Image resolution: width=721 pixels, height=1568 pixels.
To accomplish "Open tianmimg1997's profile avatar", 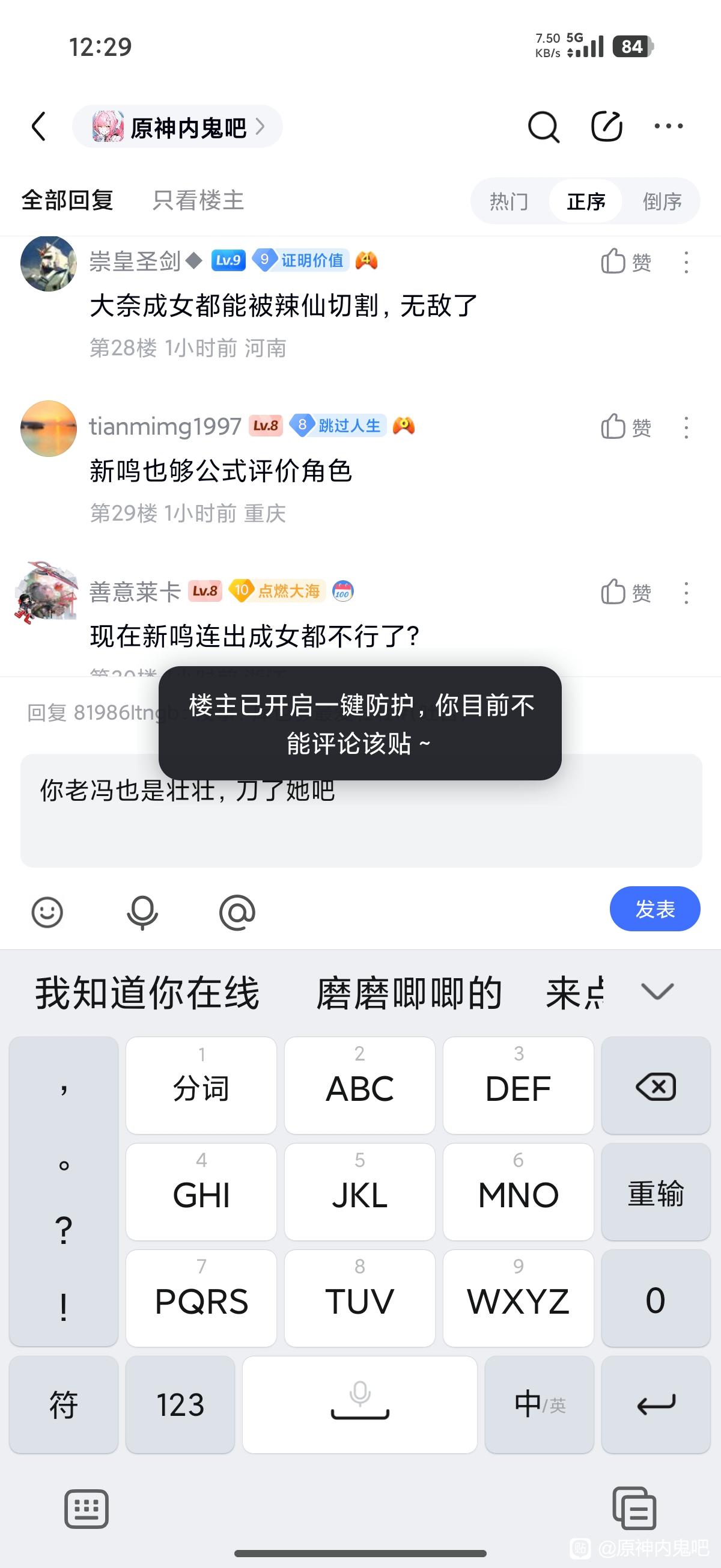I will (x=49, y=429).
